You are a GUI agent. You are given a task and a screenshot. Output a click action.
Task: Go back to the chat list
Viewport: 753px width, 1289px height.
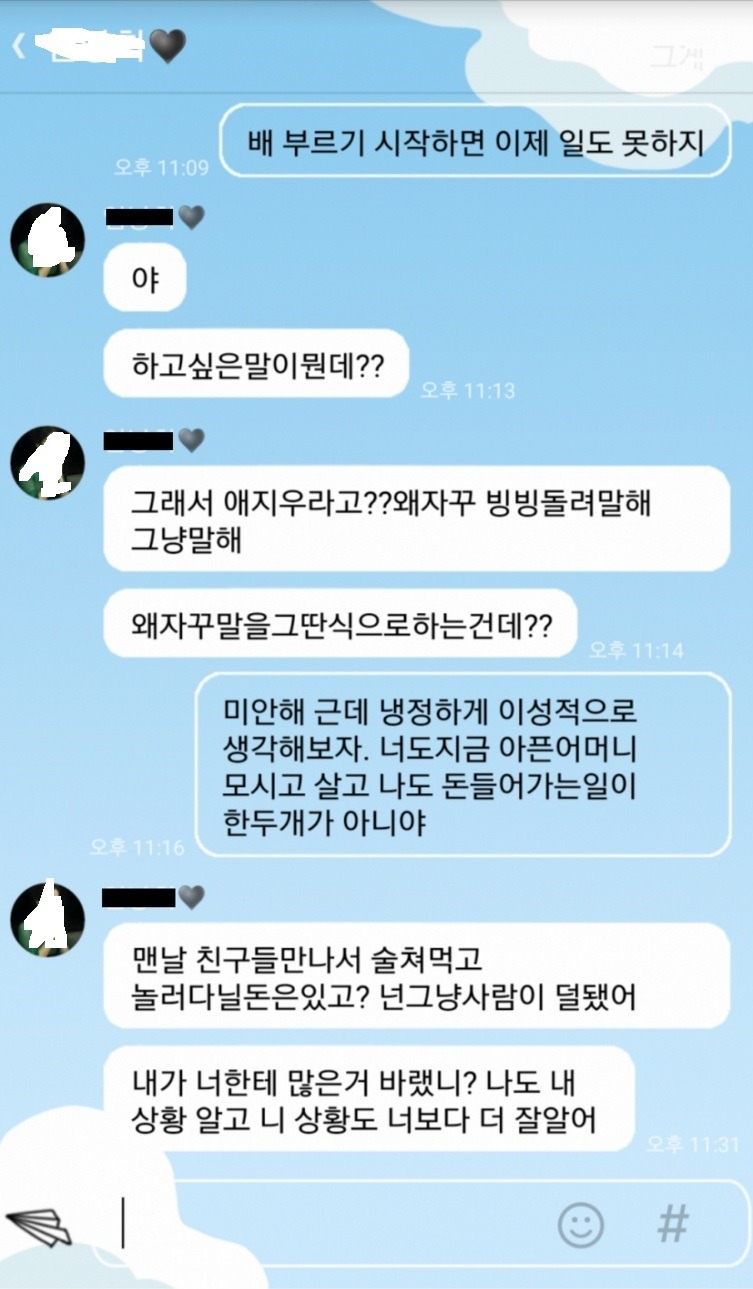pyautogui.click(x=19, y=46)
